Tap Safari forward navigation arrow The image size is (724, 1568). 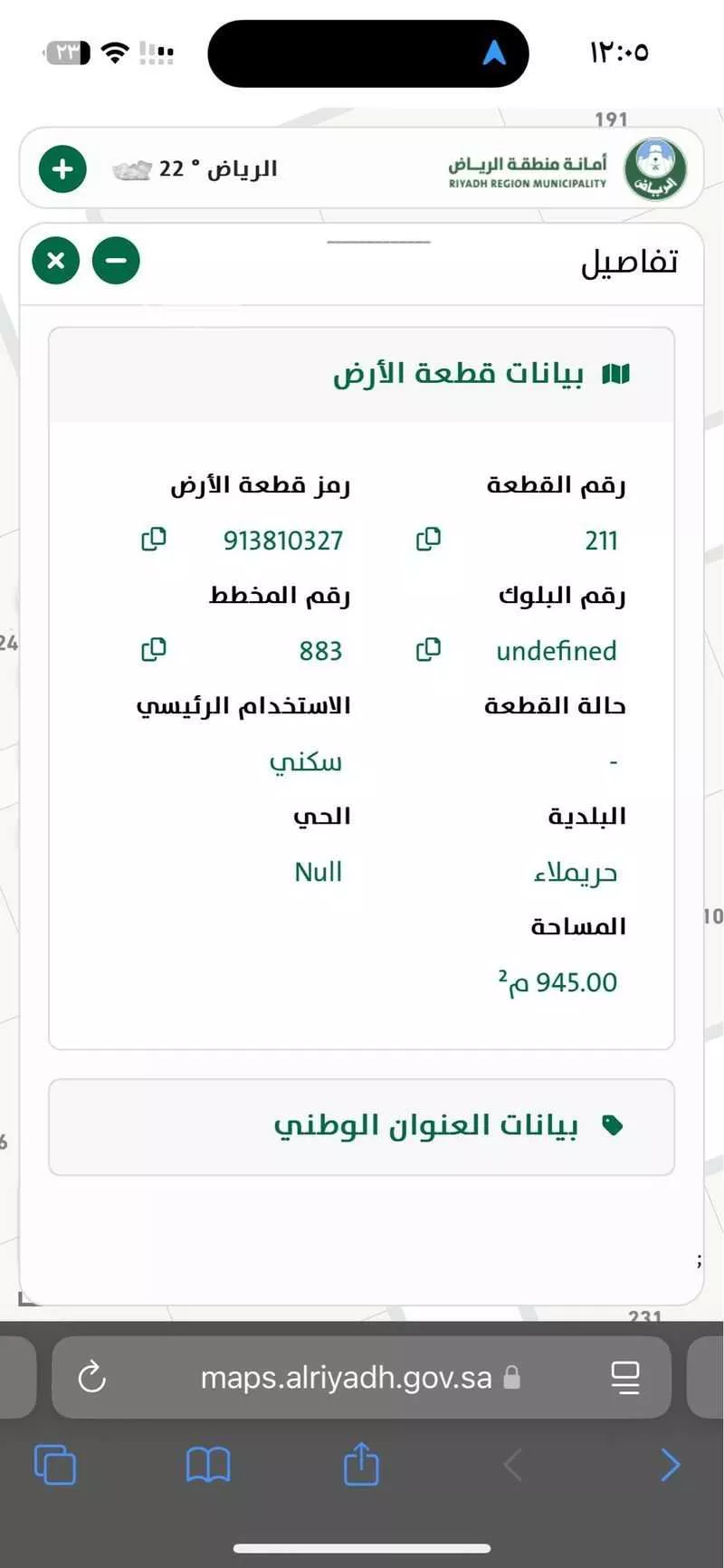click(669, 1464)
